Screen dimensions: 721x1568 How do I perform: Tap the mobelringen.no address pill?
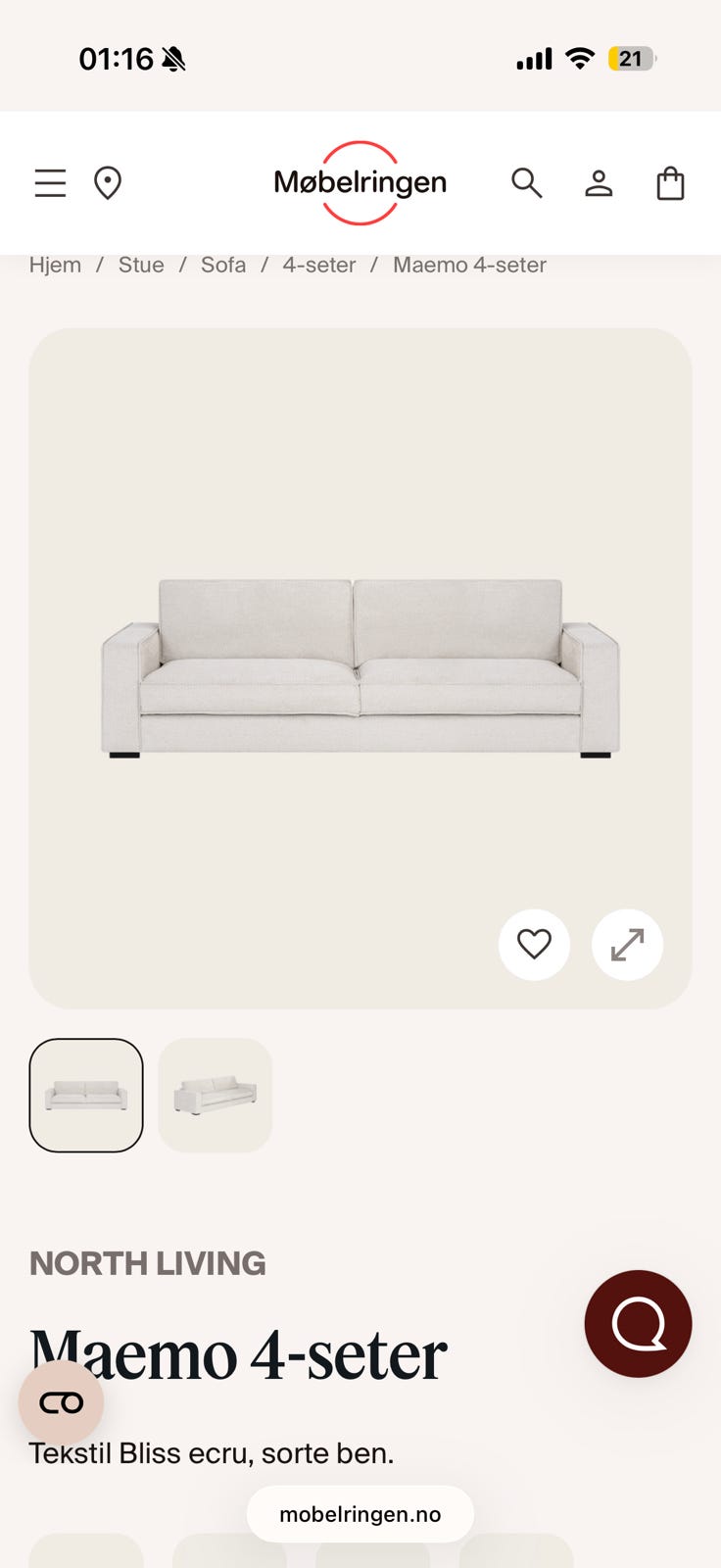click(x=360, y=1514)
